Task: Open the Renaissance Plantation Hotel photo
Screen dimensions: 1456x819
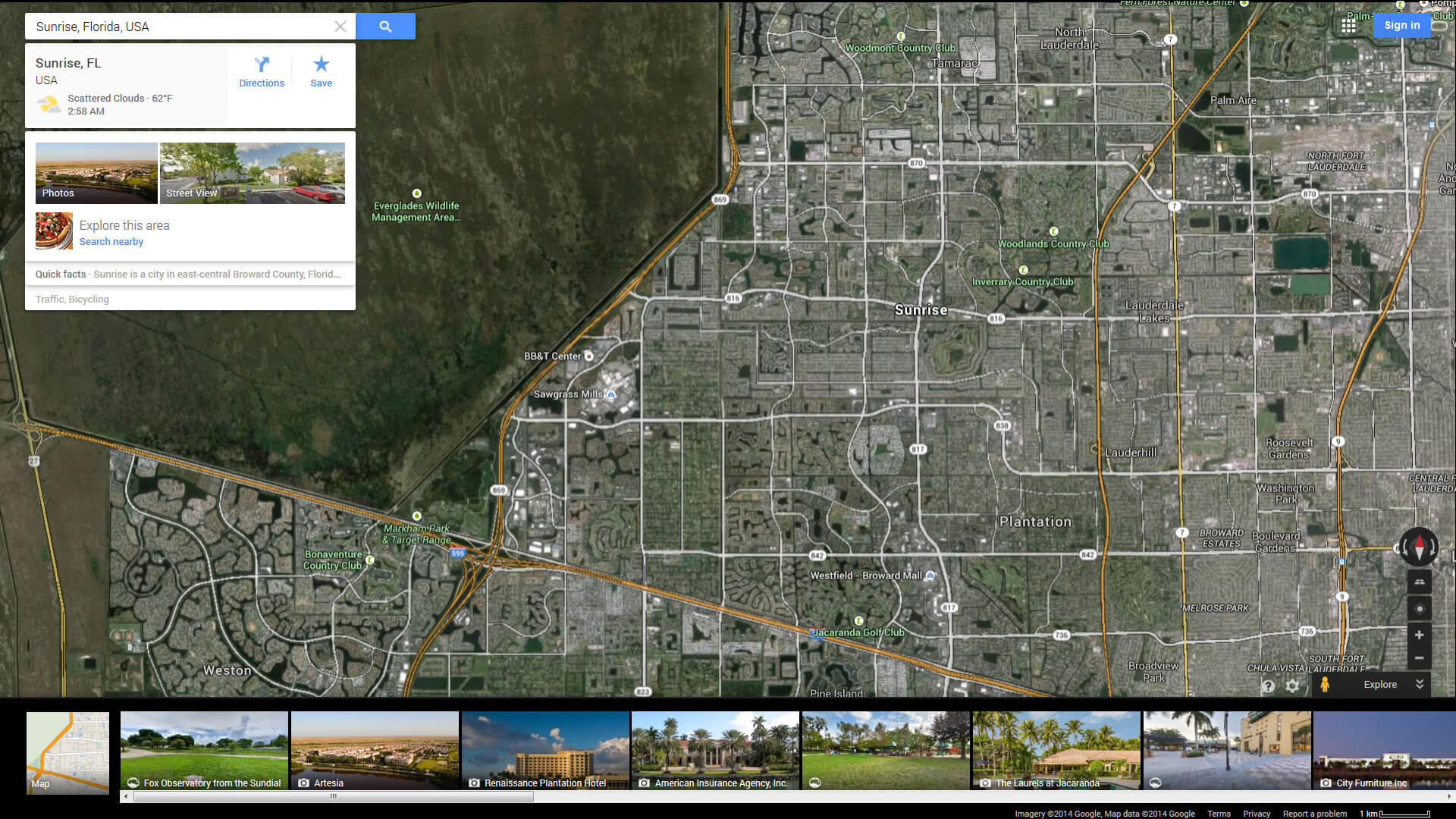Action: coord(544,751)
